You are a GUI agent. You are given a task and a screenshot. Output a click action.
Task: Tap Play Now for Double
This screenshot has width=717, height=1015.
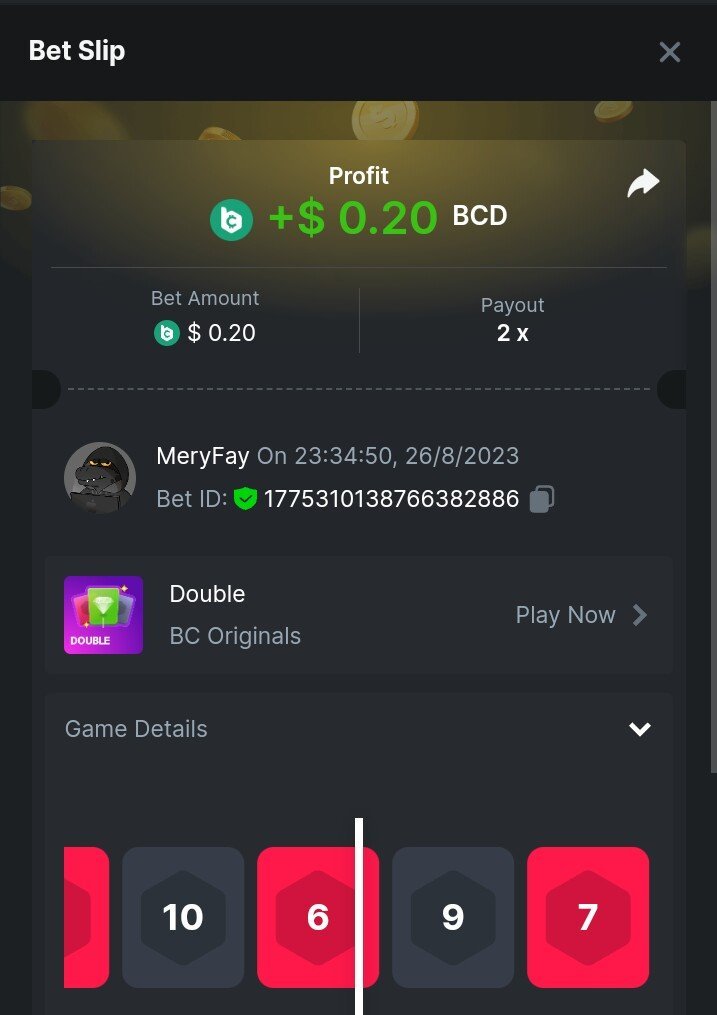click(x=581, y=615)
